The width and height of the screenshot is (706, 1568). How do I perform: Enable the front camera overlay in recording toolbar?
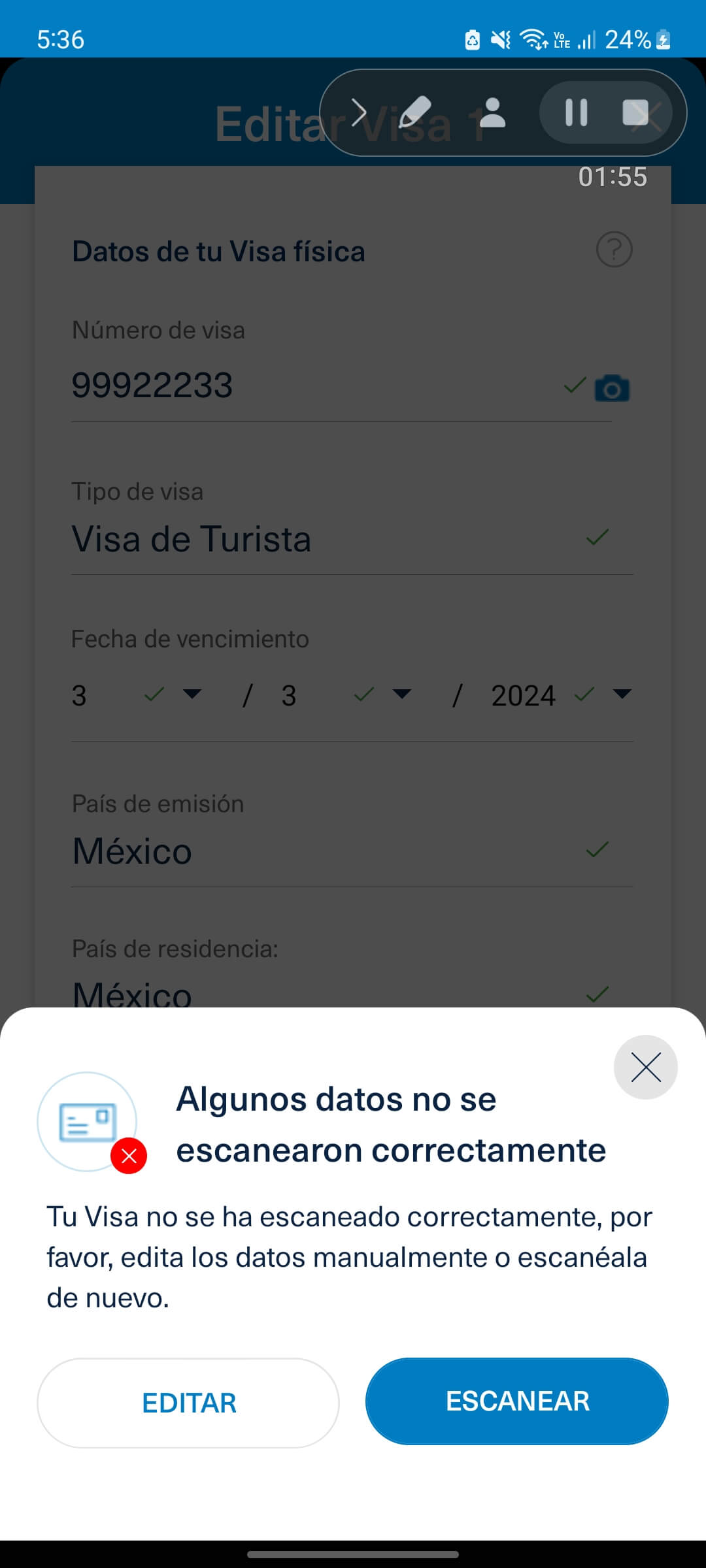(494, 114)
